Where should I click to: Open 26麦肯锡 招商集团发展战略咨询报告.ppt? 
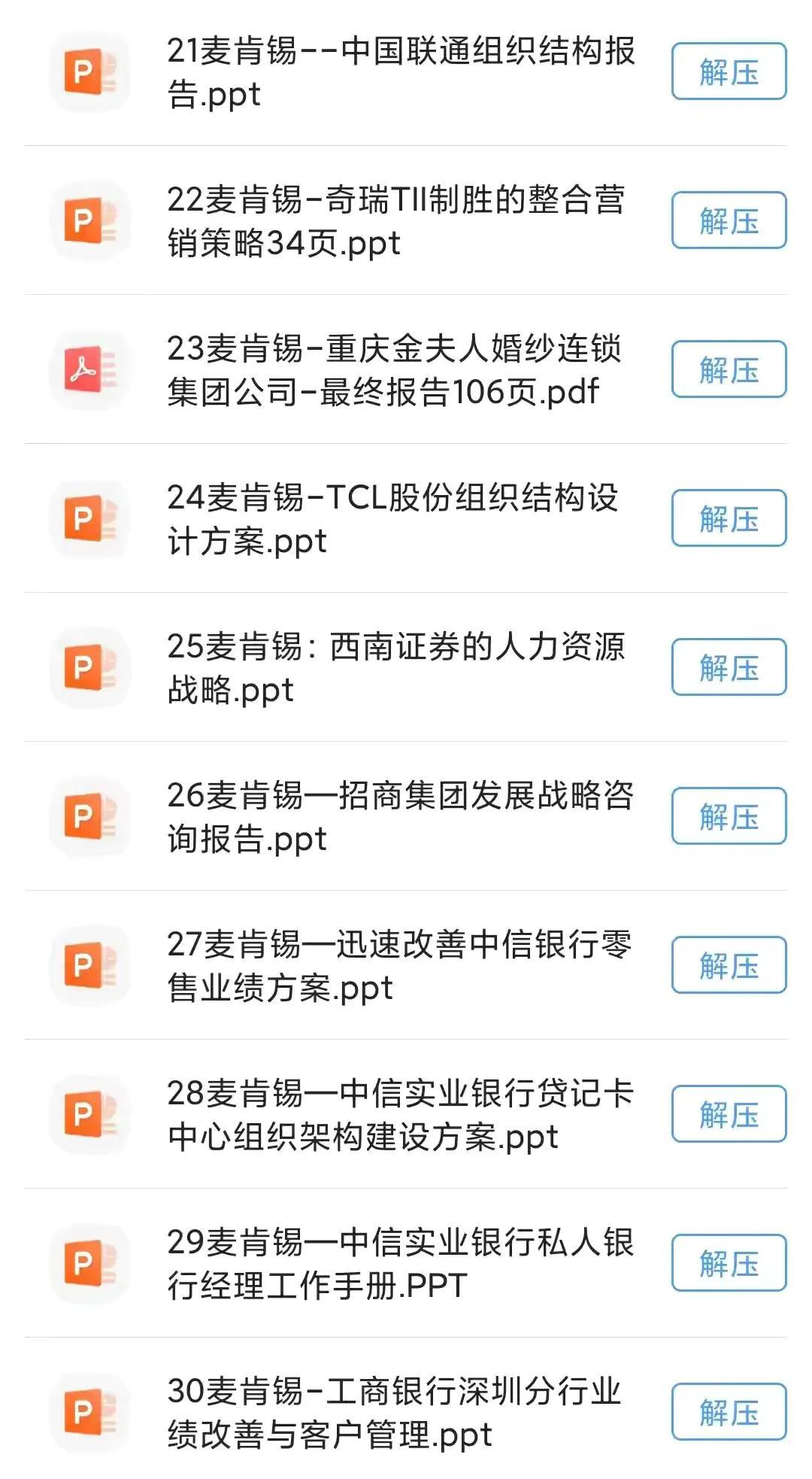(400, 817)
